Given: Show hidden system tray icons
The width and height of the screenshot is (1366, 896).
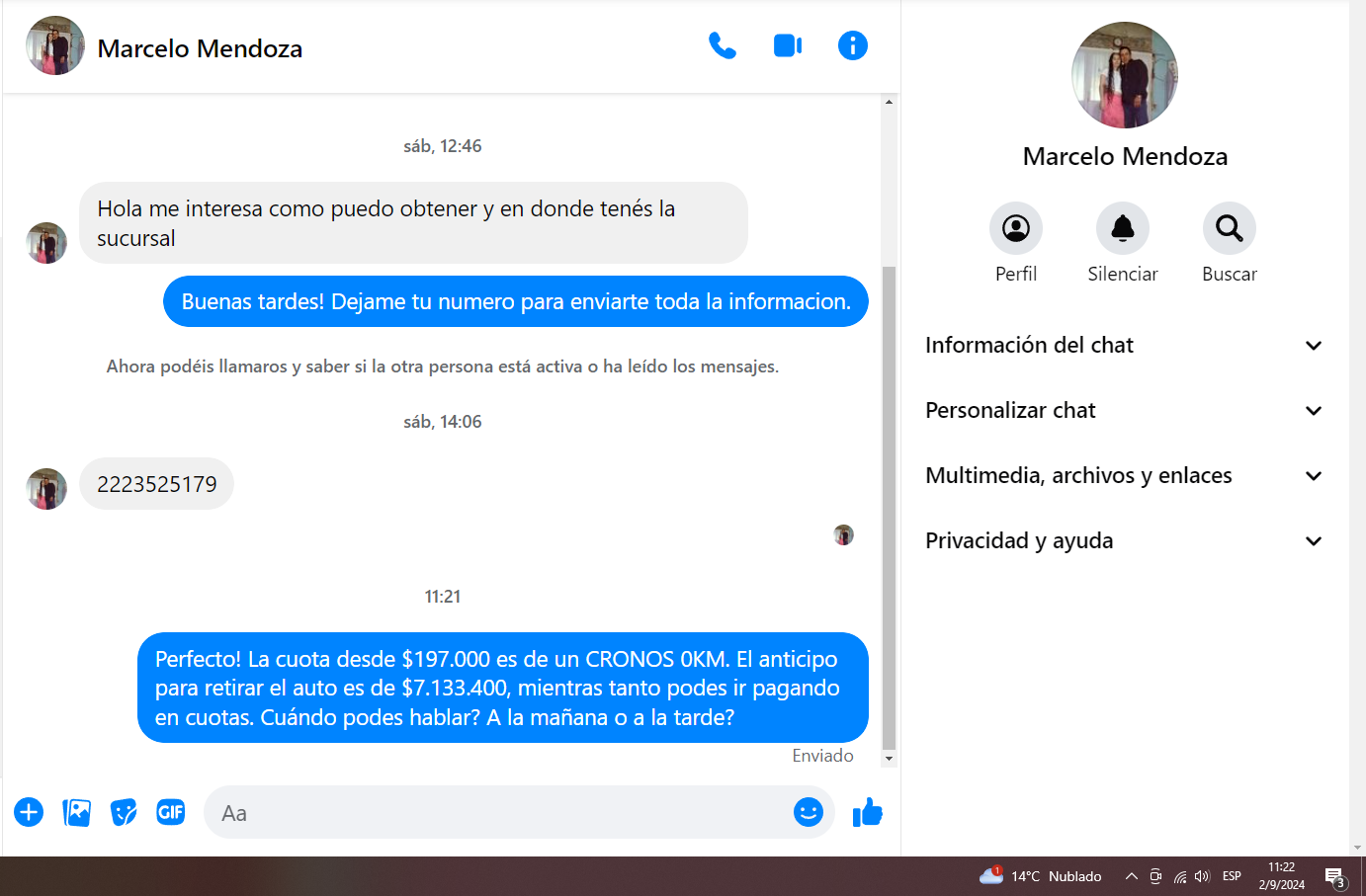Looking at the screenshot, I should pos(1132,876).
